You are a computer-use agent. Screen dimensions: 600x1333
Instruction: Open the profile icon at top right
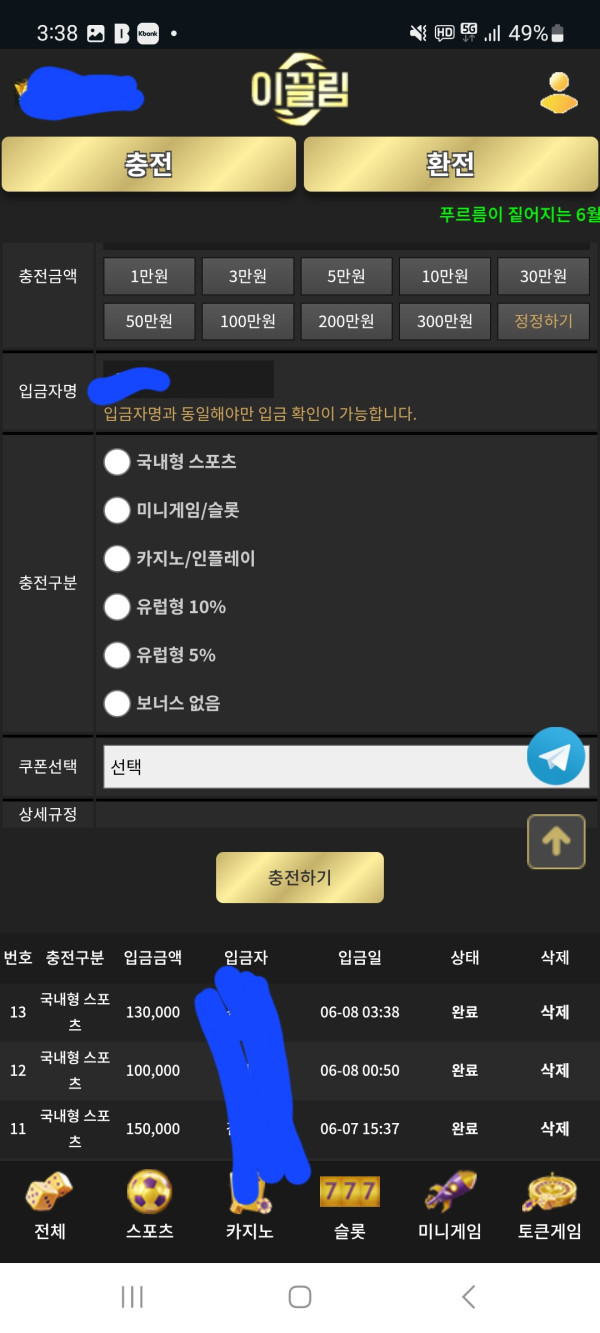click(x=559, y=92)
